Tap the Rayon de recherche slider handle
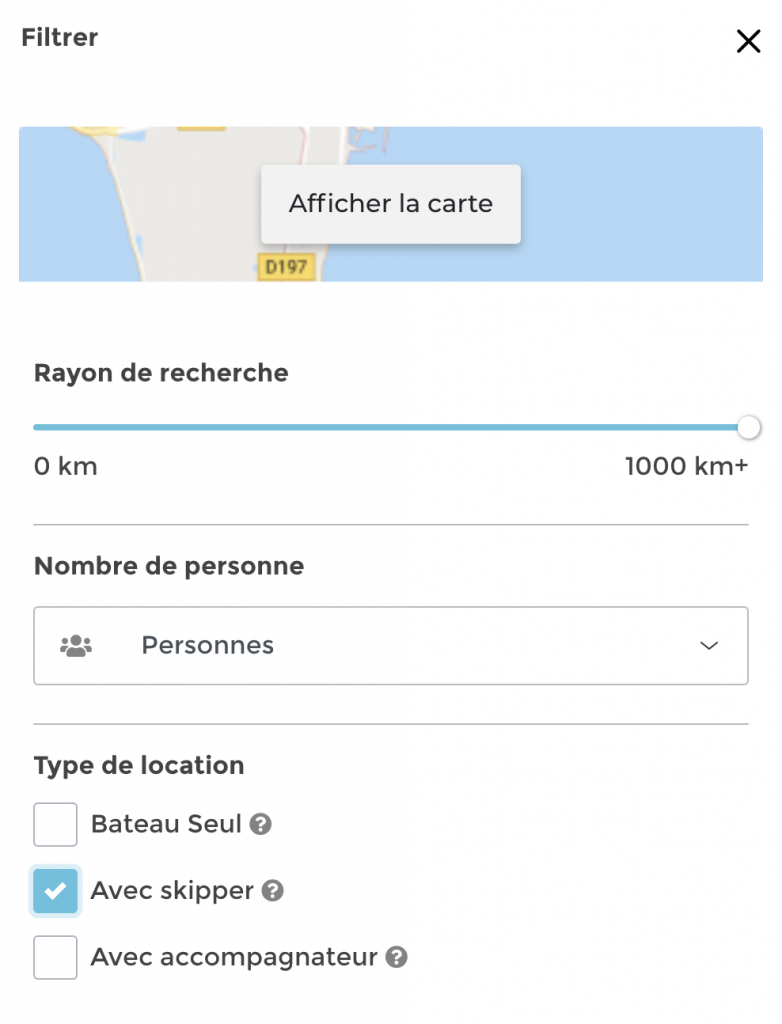The width and height of the screenshot is (782, 1024). click(x=748, y=428)
